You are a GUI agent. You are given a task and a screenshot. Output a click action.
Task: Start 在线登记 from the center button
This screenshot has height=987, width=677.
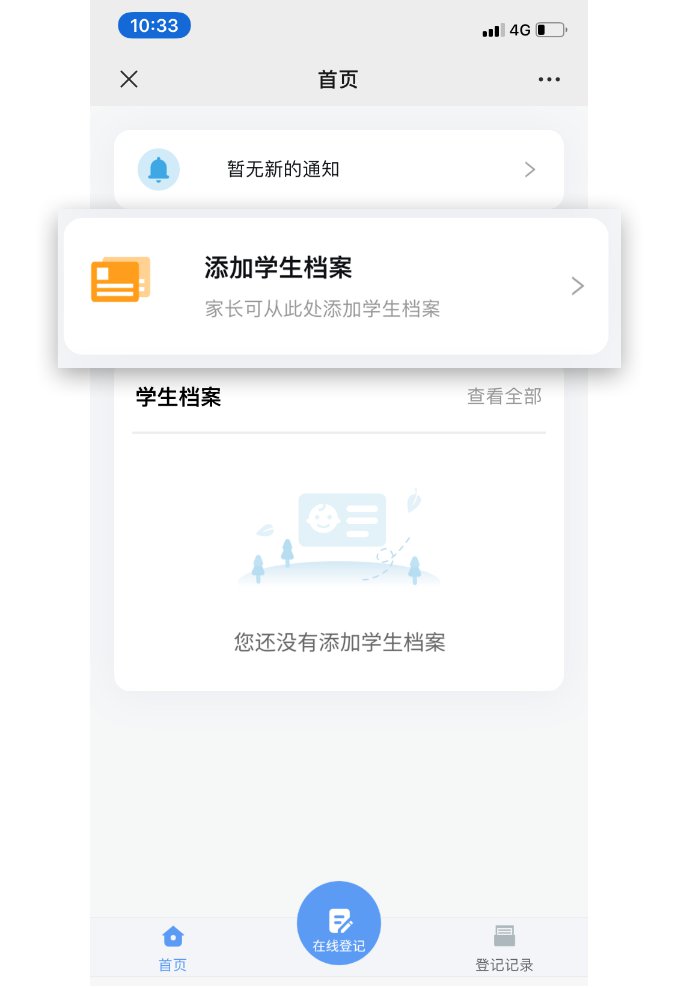[x=339, y=924]
